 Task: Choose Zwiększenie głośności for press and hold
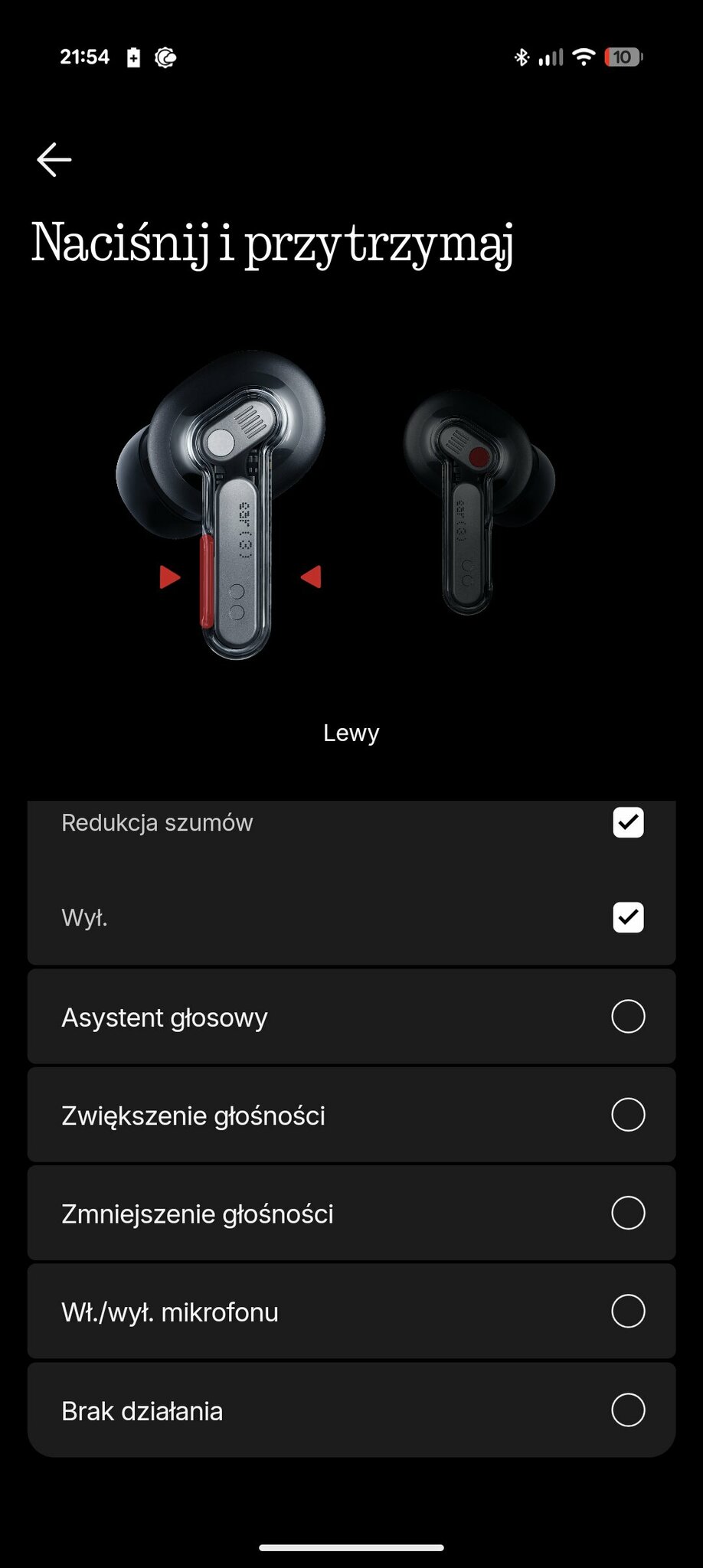628,1115
